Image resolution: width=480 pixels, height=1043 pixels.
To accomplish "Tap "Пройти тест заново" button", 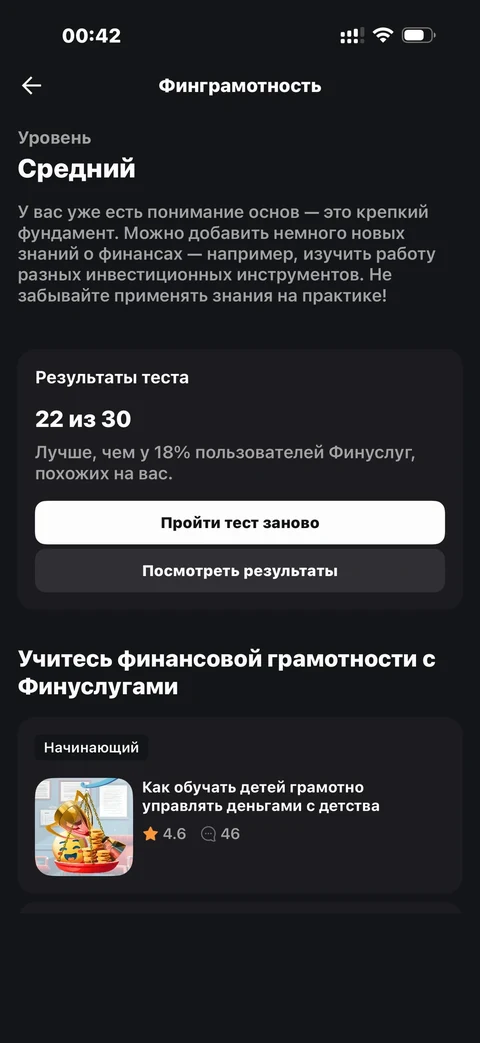I will [x=240, y=523].
